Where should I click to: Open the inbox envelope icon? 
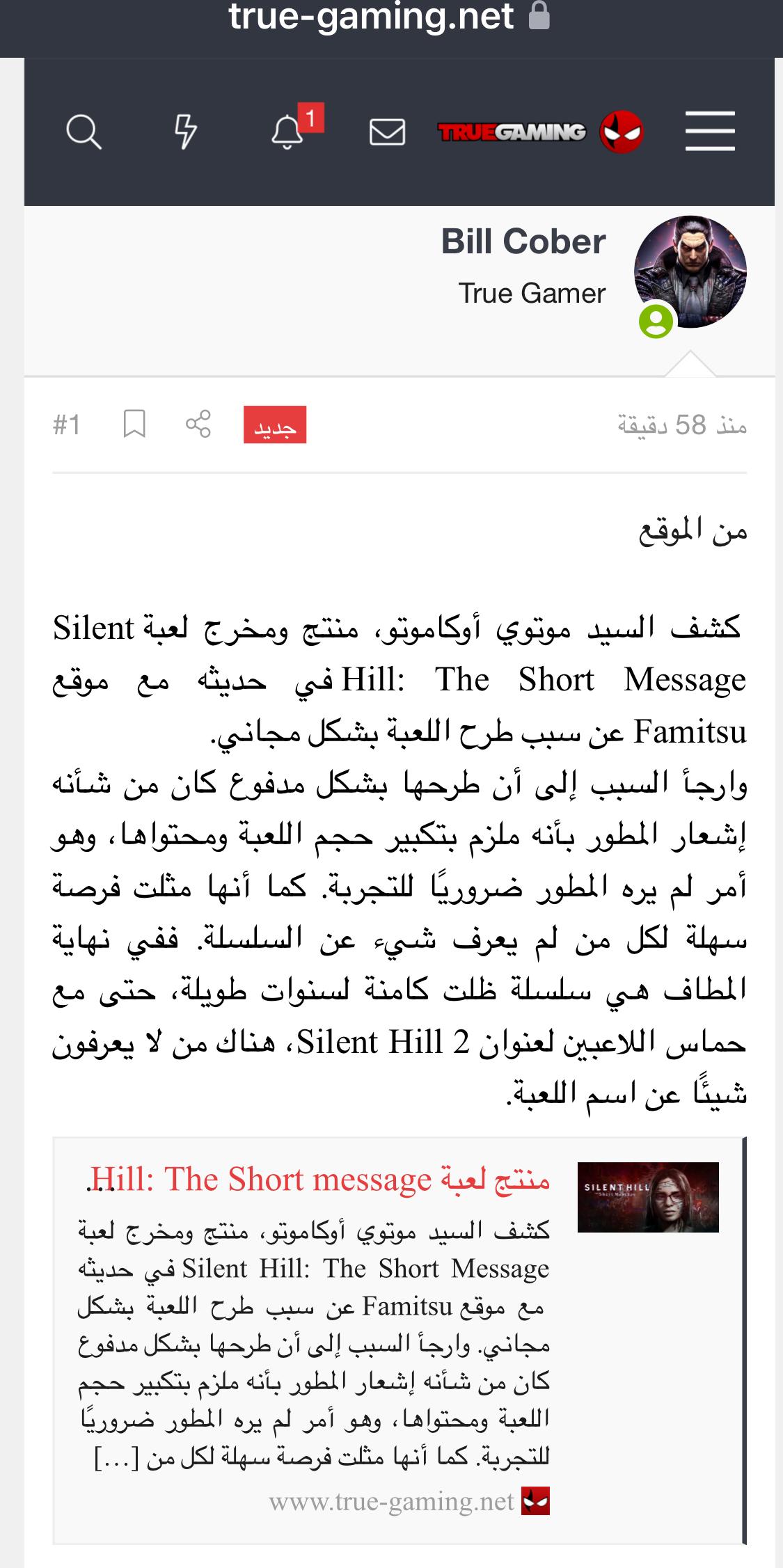click(x=387, y=132)
